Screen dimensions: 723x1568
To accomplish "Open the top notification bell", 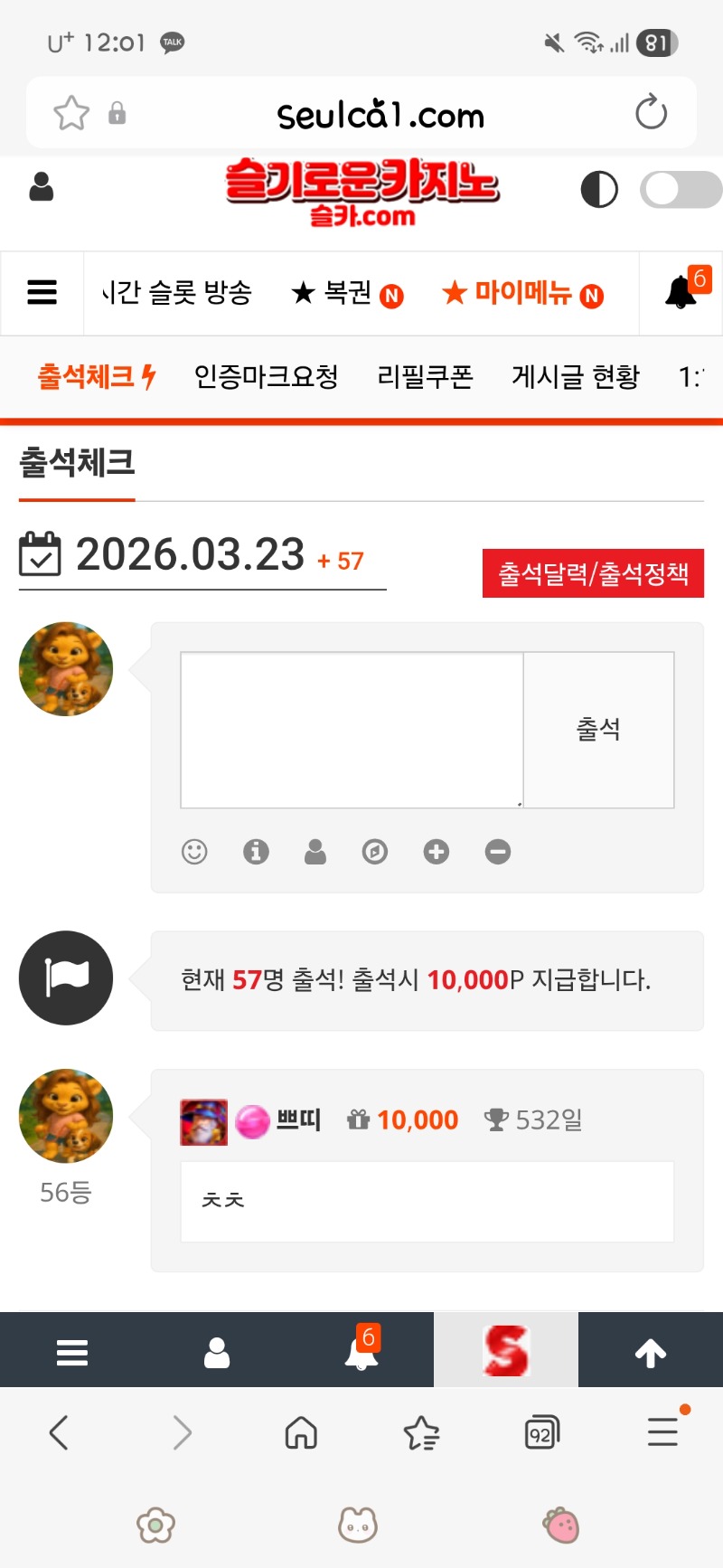I will (x=681, y=293).
